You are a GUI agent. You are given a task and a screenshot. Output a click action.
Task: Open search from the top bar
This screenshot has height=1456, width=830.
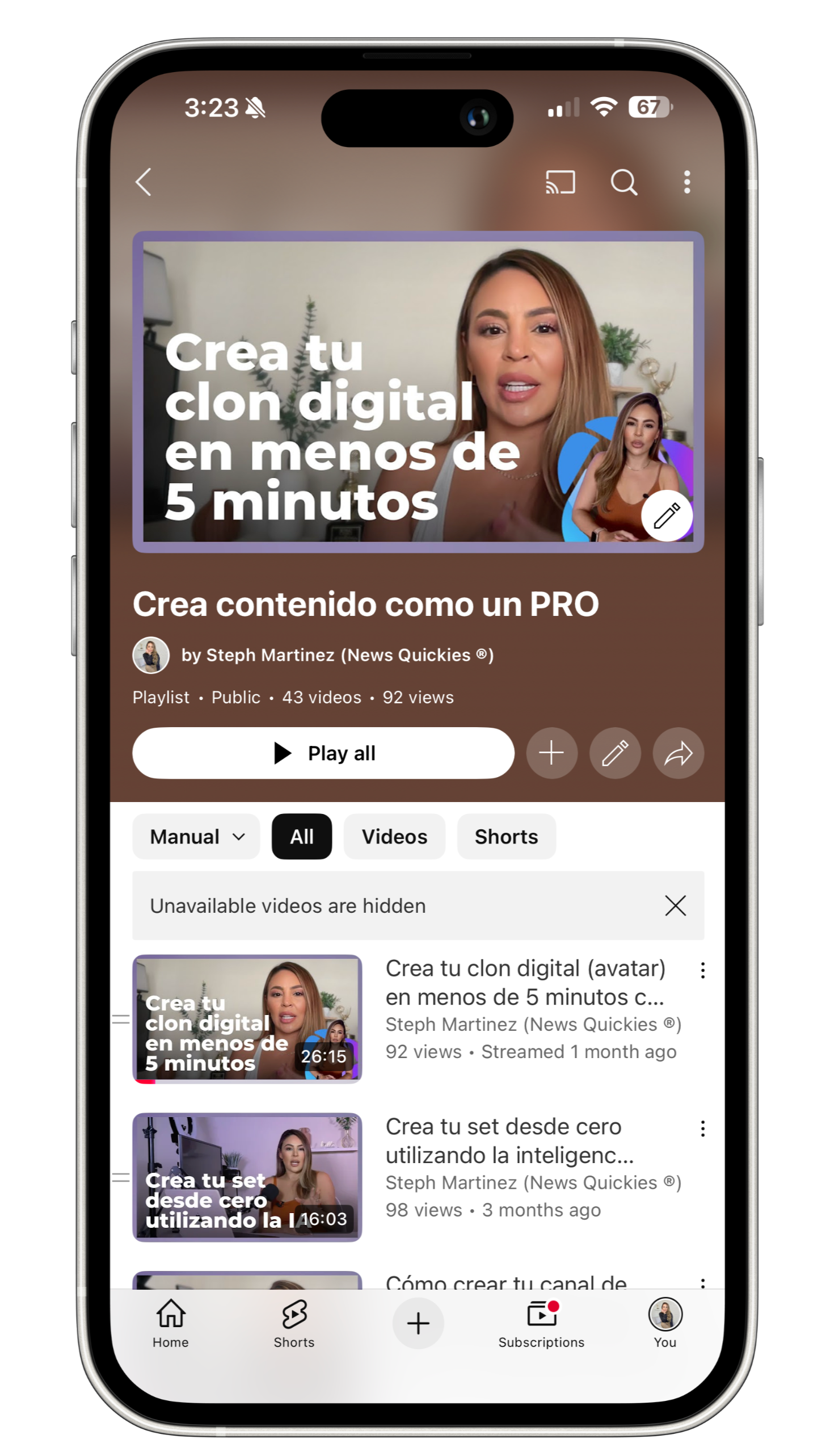623,182
